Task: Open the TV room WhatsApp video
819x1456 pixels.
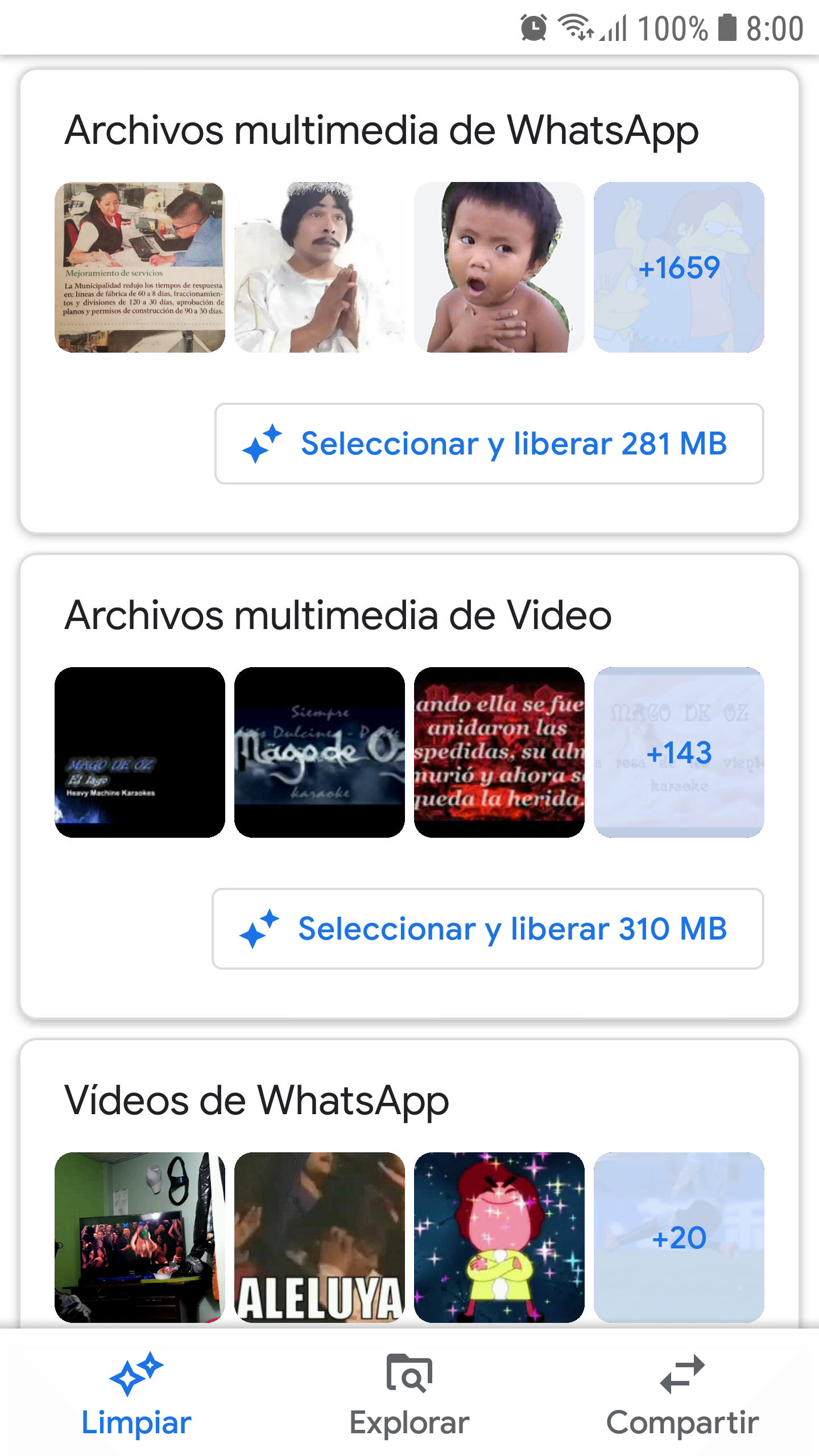Action: click(140, 1238)
